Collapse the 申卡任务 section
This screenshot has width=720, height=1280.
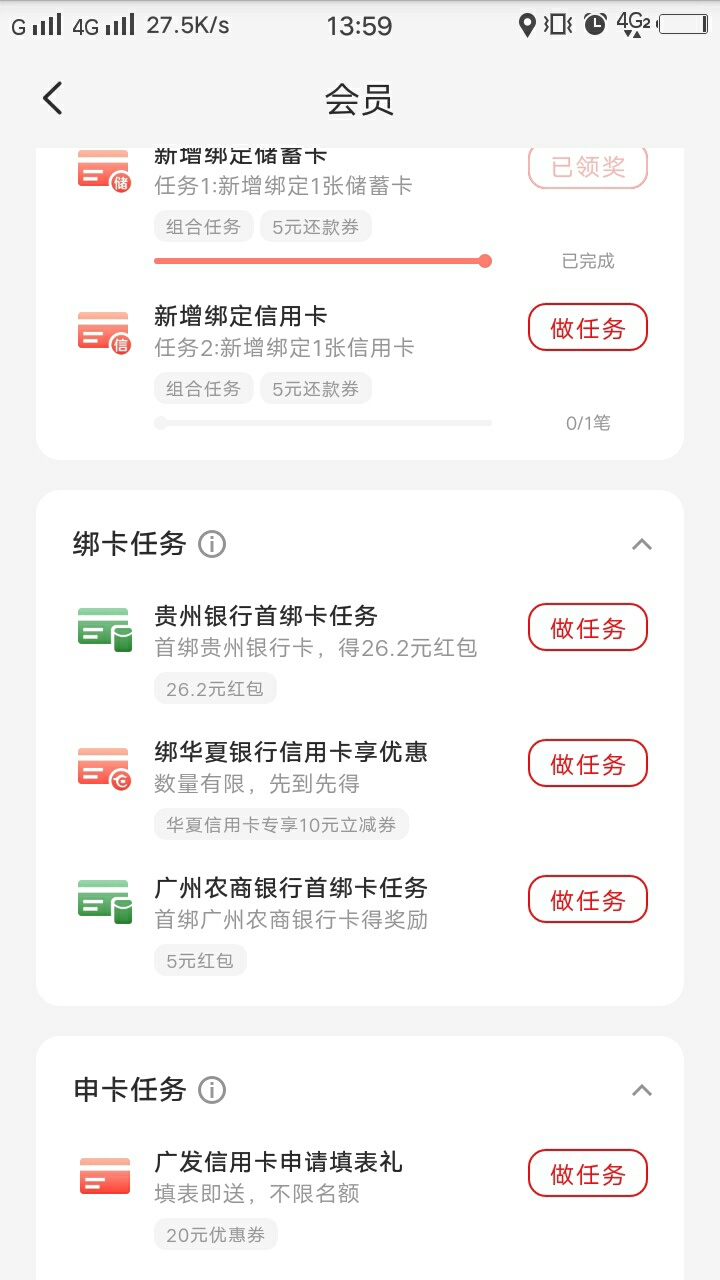point(642,1090)
